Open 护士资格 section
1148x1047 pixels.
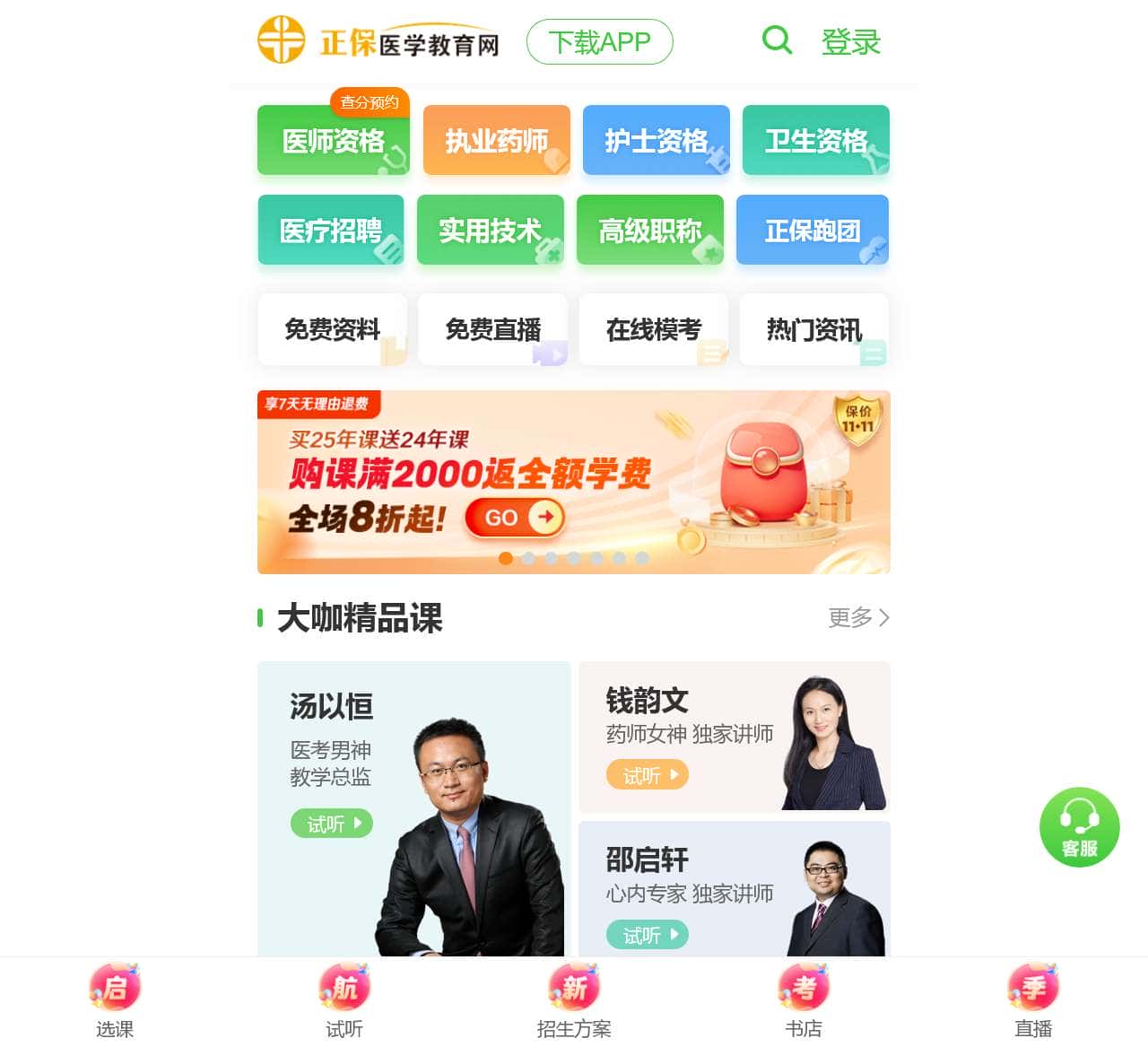[656, 141]
